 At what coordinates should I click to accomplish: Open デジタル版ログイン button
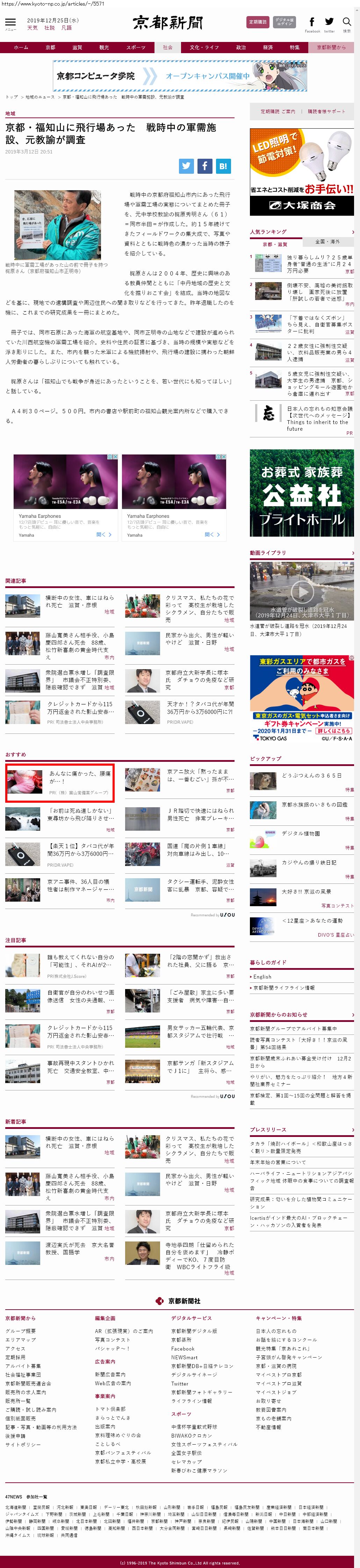pos(284,22)
